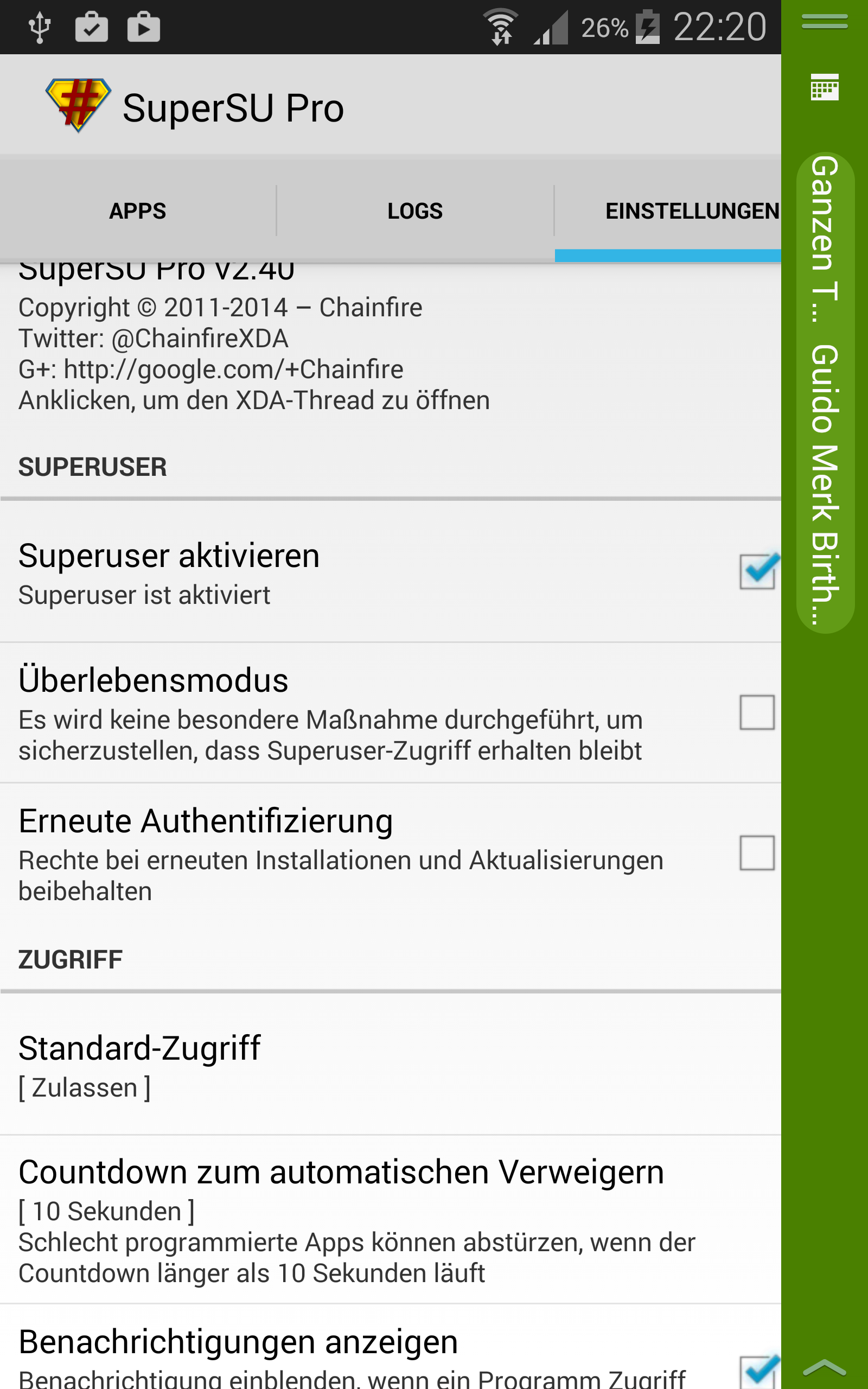Open the XDA thread from the SuperSU info row

[x=391, y=339]
